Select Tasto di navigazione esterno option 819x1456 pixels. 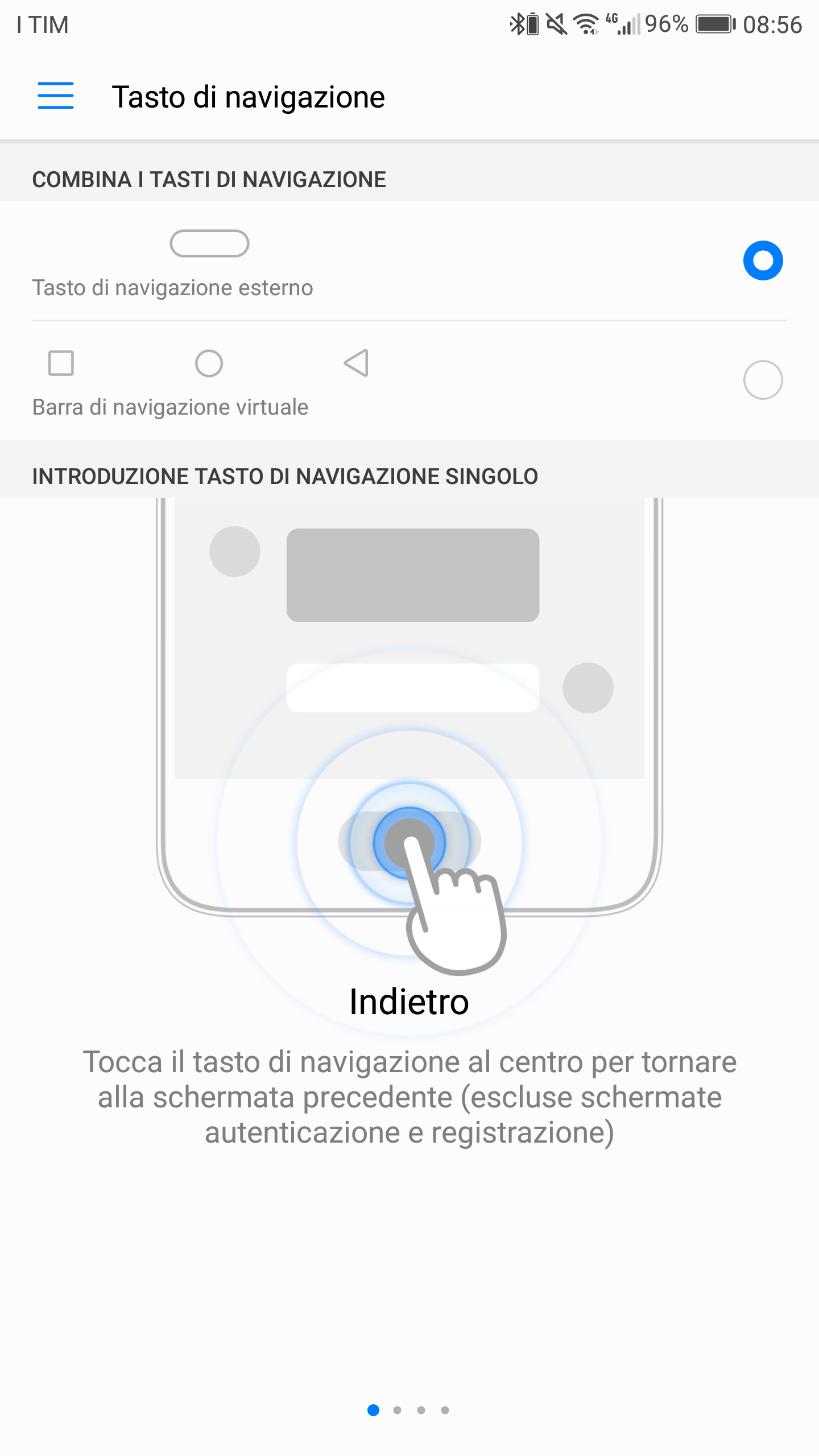click(409, 261)
